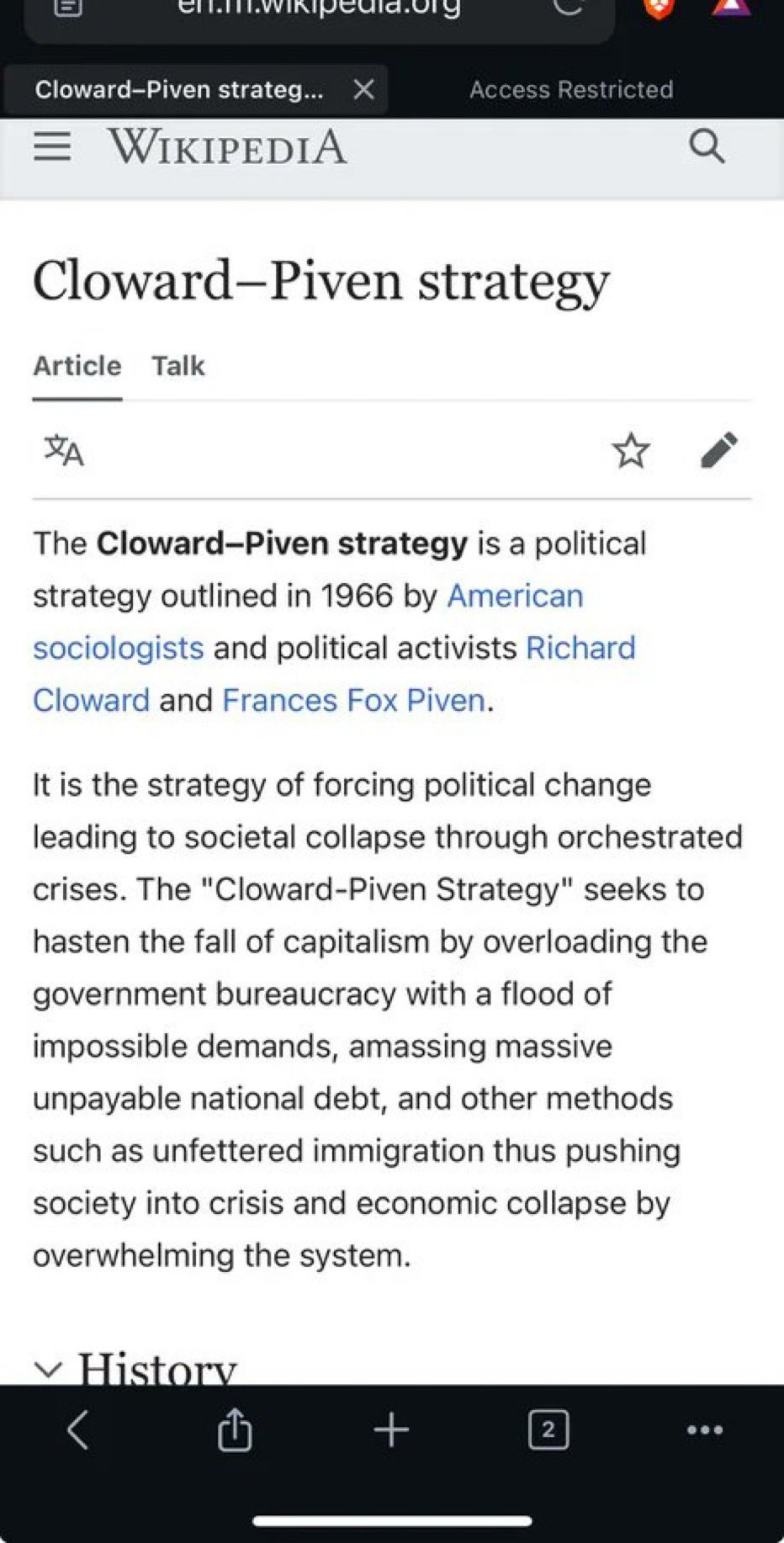784x1543 pixels.
Task: Close the Cloward–Piven strategy browser tab
Action: 363,89
